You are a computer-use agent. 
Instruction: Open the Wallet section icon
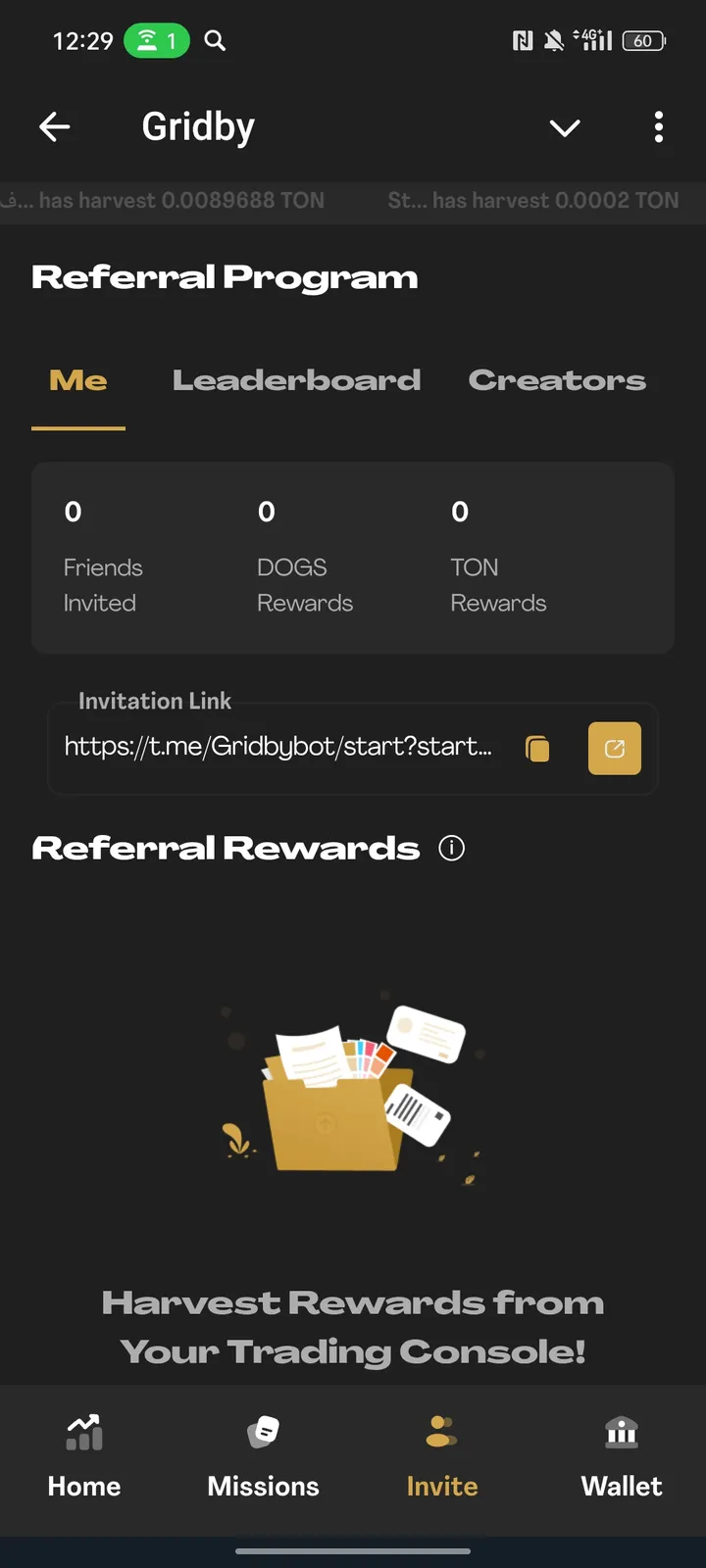(x=621, y=1434)
